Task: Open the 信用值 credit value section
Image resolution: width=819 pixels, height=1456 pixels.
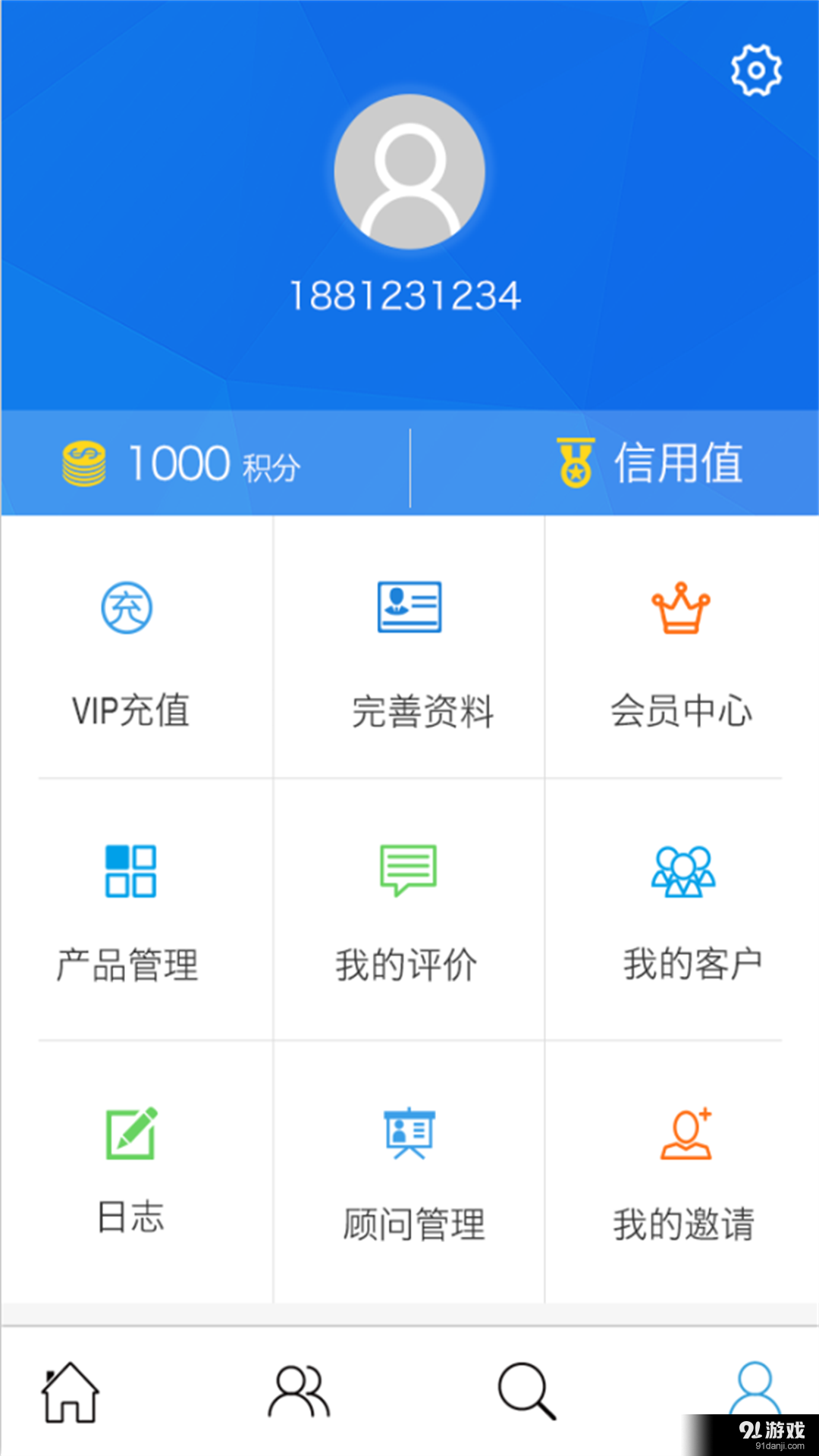Action: pyautogui.click(x=679, y=464)
